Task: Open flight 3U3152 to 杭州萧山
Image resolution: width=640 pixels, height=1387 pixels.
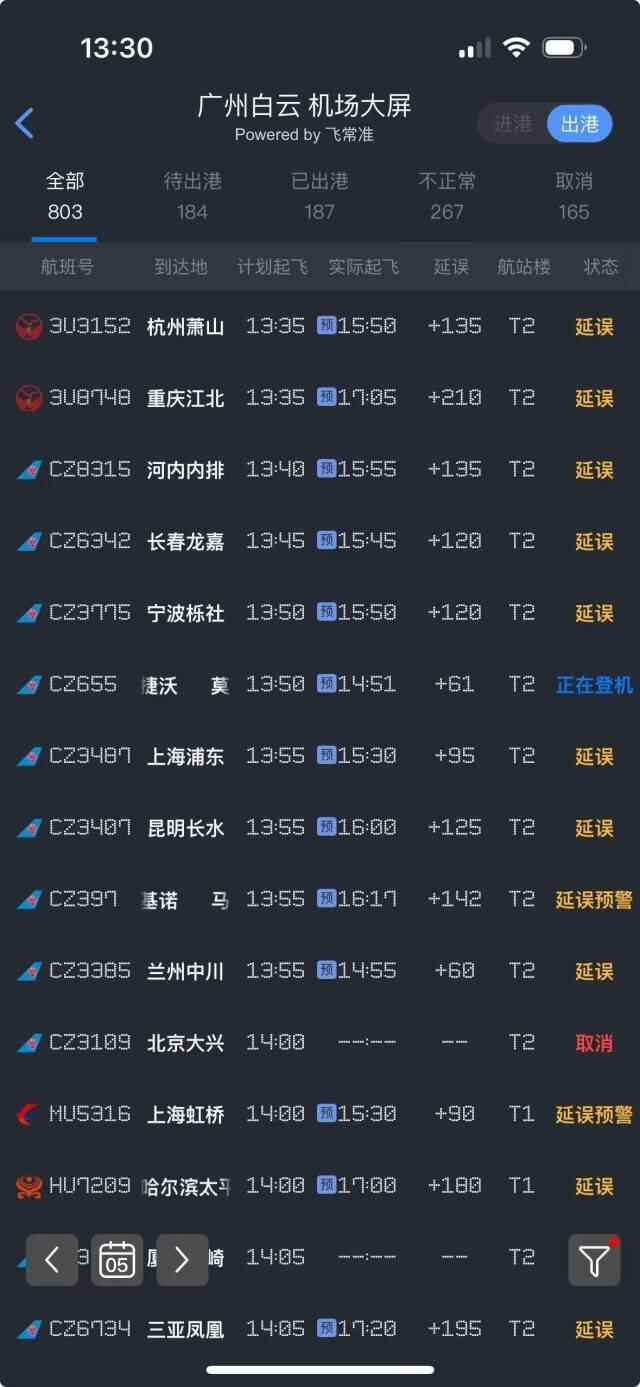Action: (x=320, y=326)
